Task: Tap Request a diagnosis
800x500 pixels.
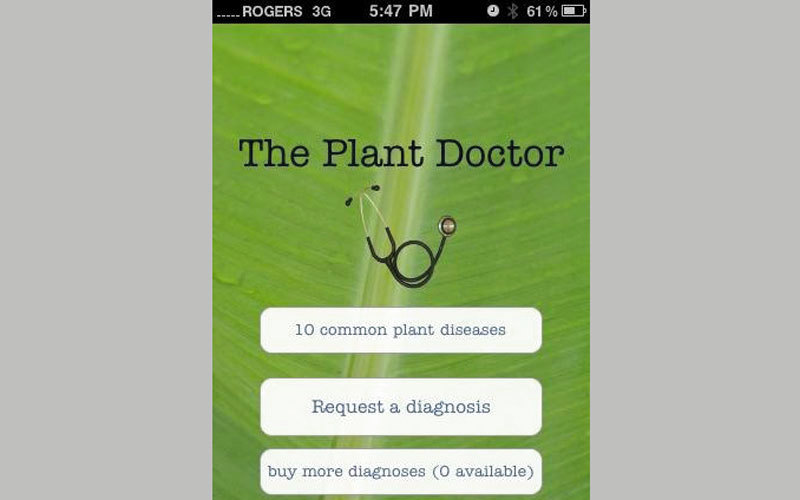Action: [400, 407]
